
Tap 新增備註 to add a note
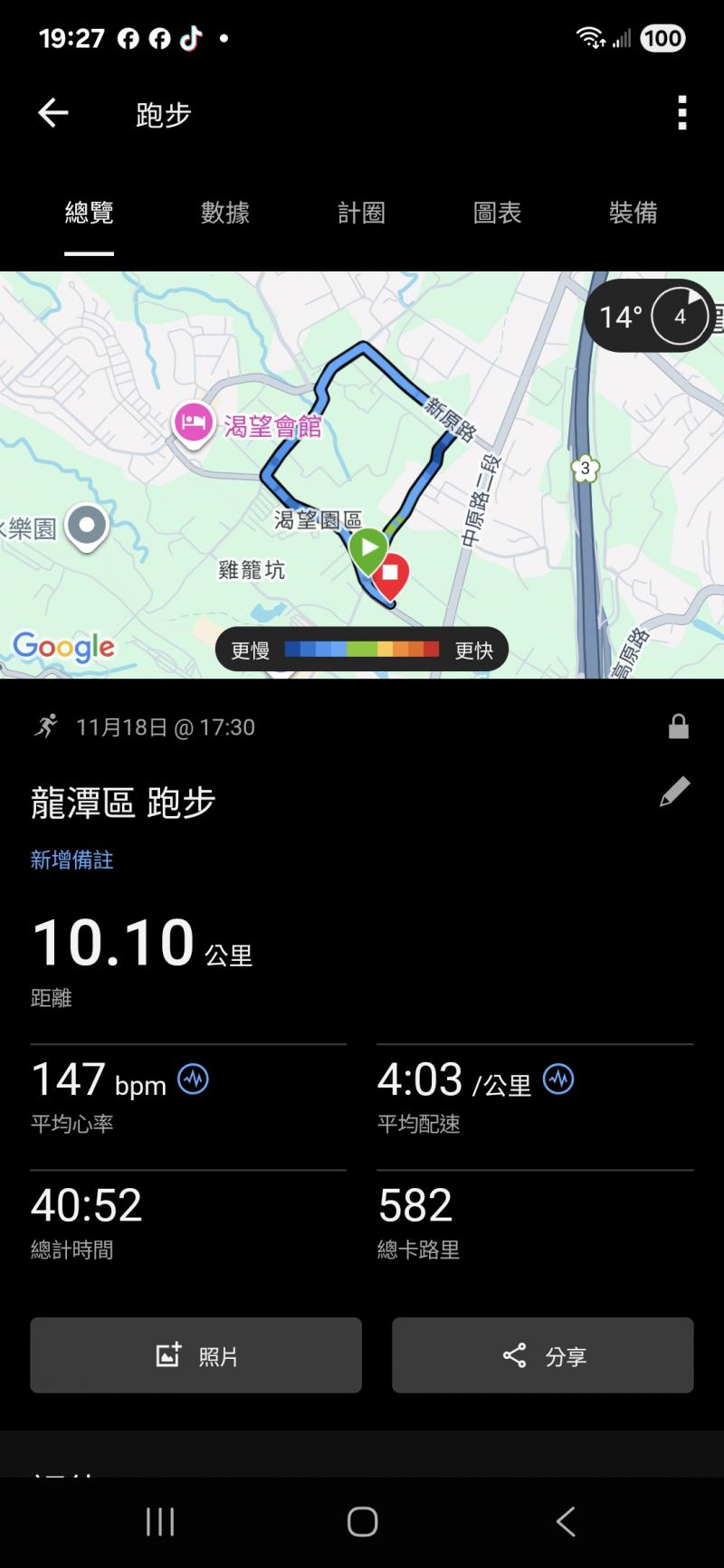click(x=71, y=860)
